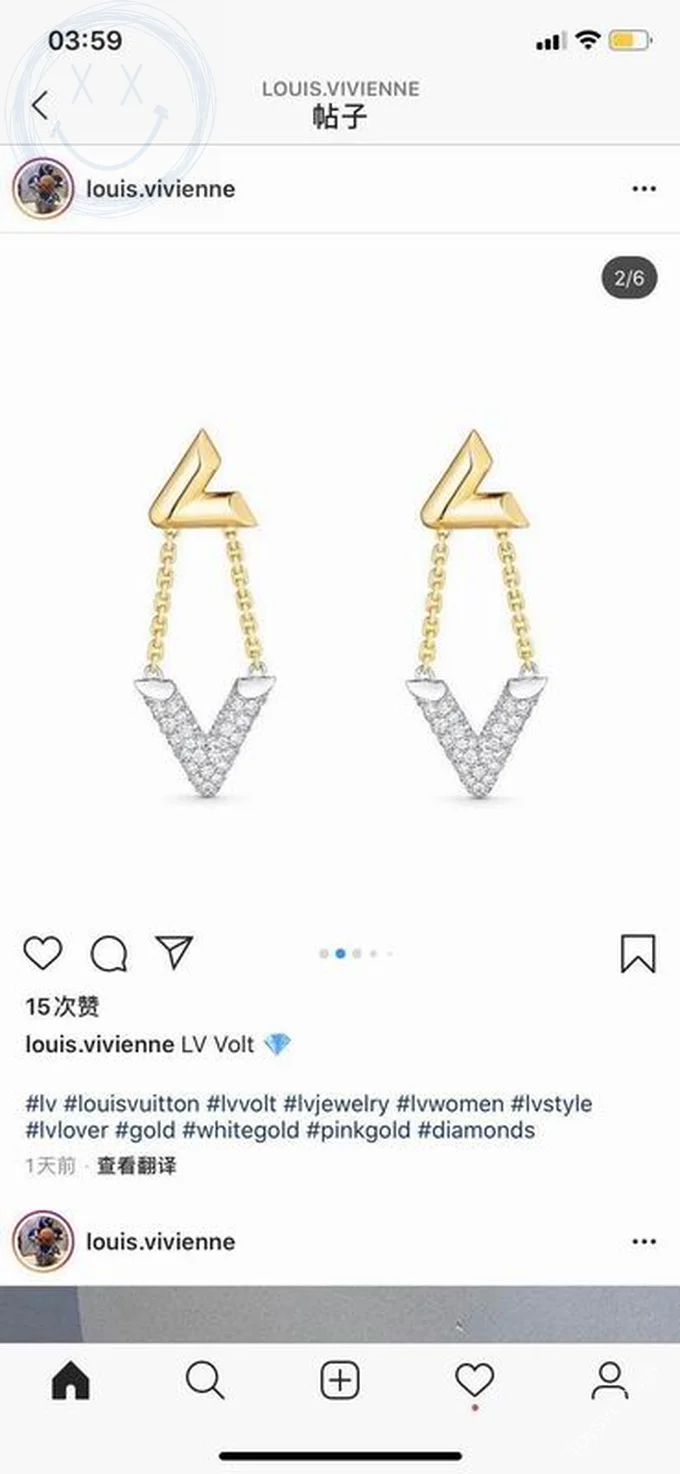Switch to the Profile tab
680x1474 pixels.
click(609, 1382)
